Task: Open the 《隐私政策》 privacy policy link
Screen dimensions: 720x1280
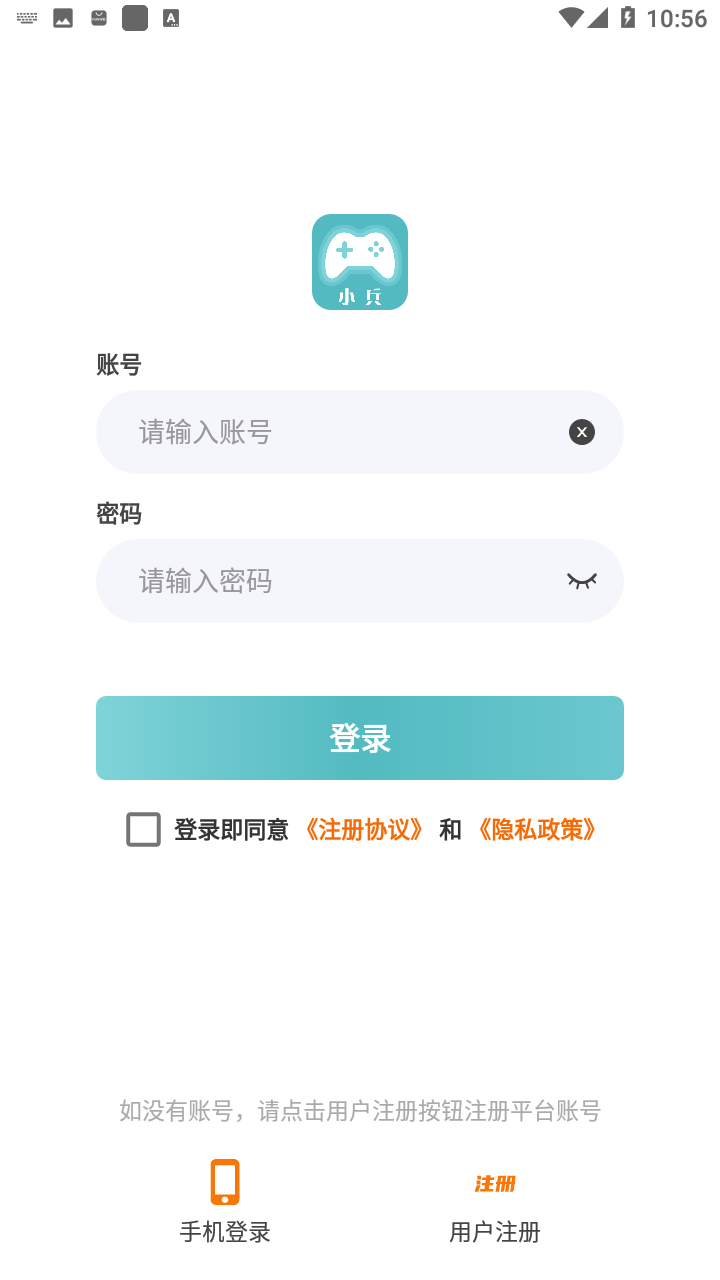Action: tap(537, 829)
